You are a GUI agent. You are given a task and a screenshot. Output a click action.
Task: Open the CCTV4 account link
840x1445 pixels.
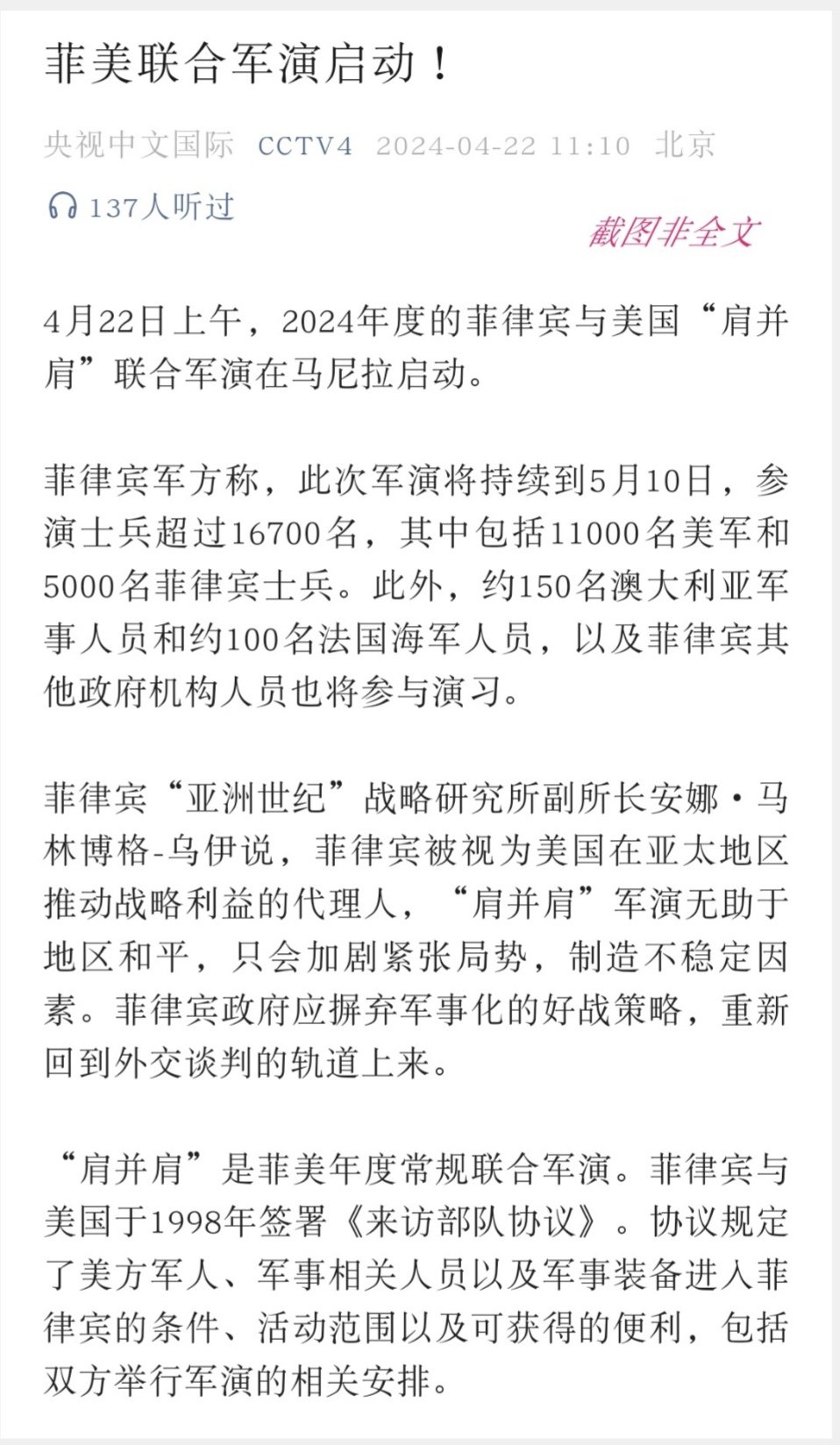pos(305,146)
